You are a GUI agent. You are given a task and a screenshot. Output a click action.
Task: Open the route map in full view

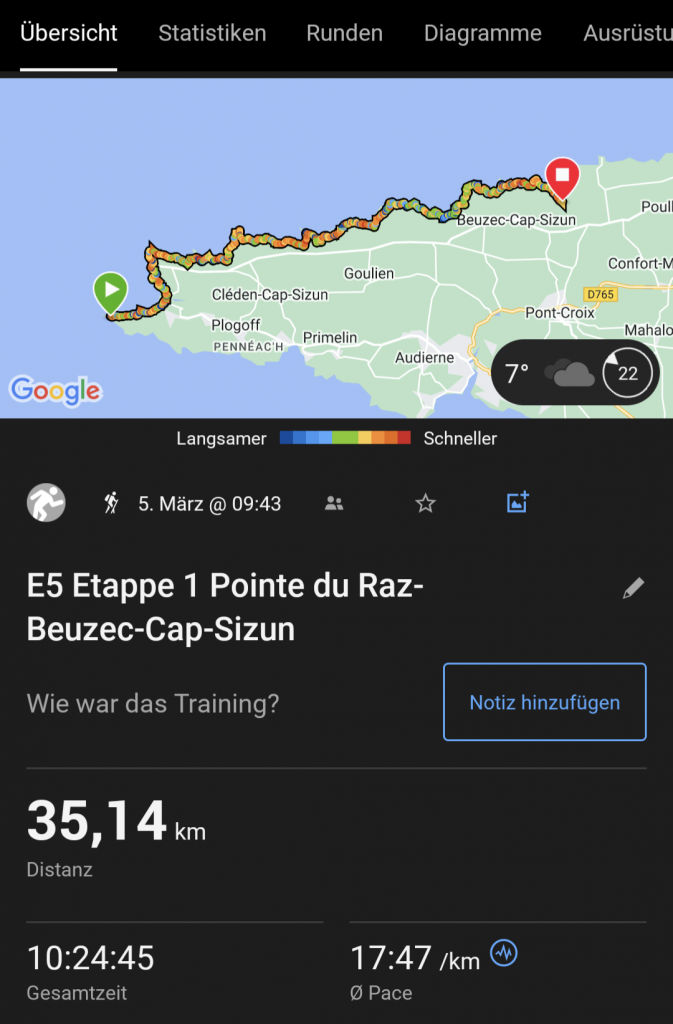pyautogui.click(x=300, y=250)
